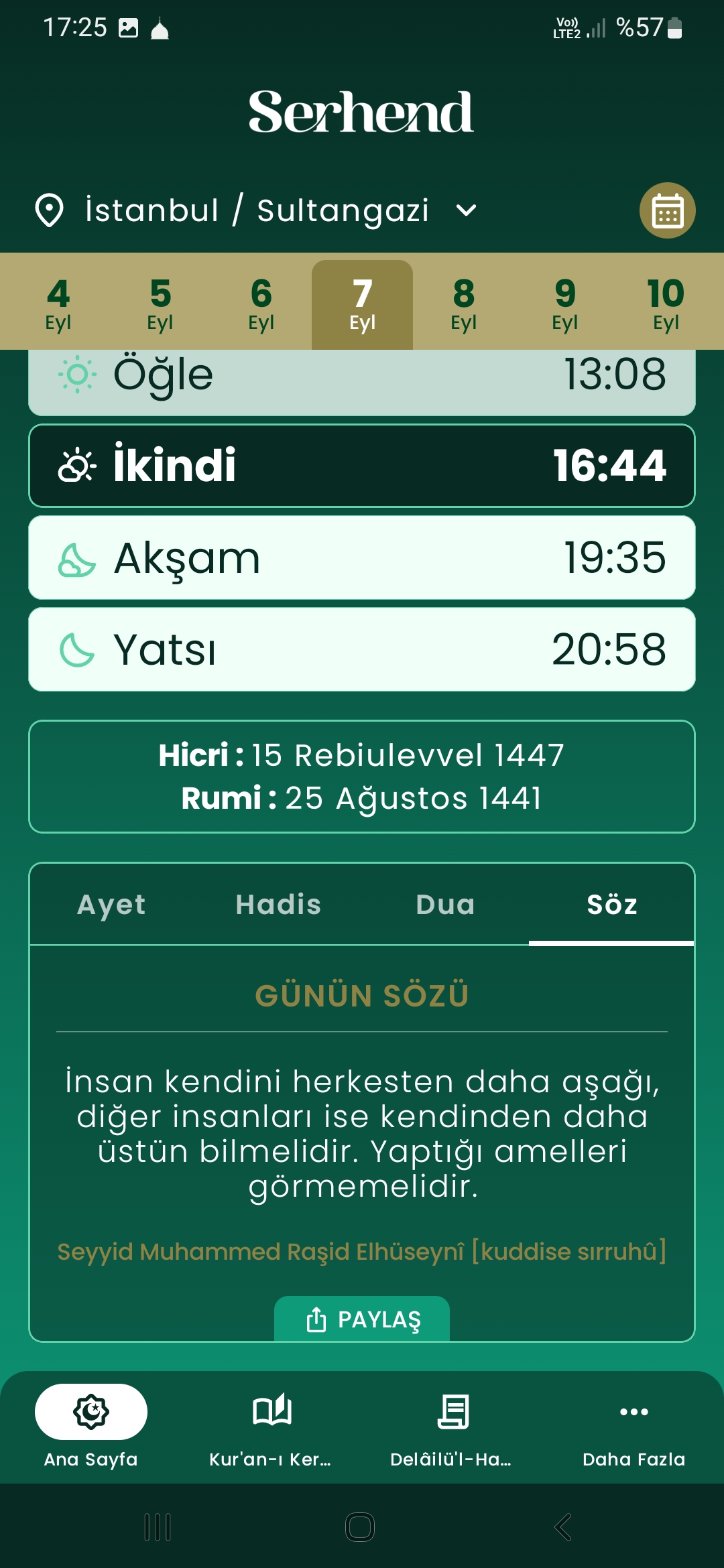
Task: Tap the system back button
Action: 563,1527
